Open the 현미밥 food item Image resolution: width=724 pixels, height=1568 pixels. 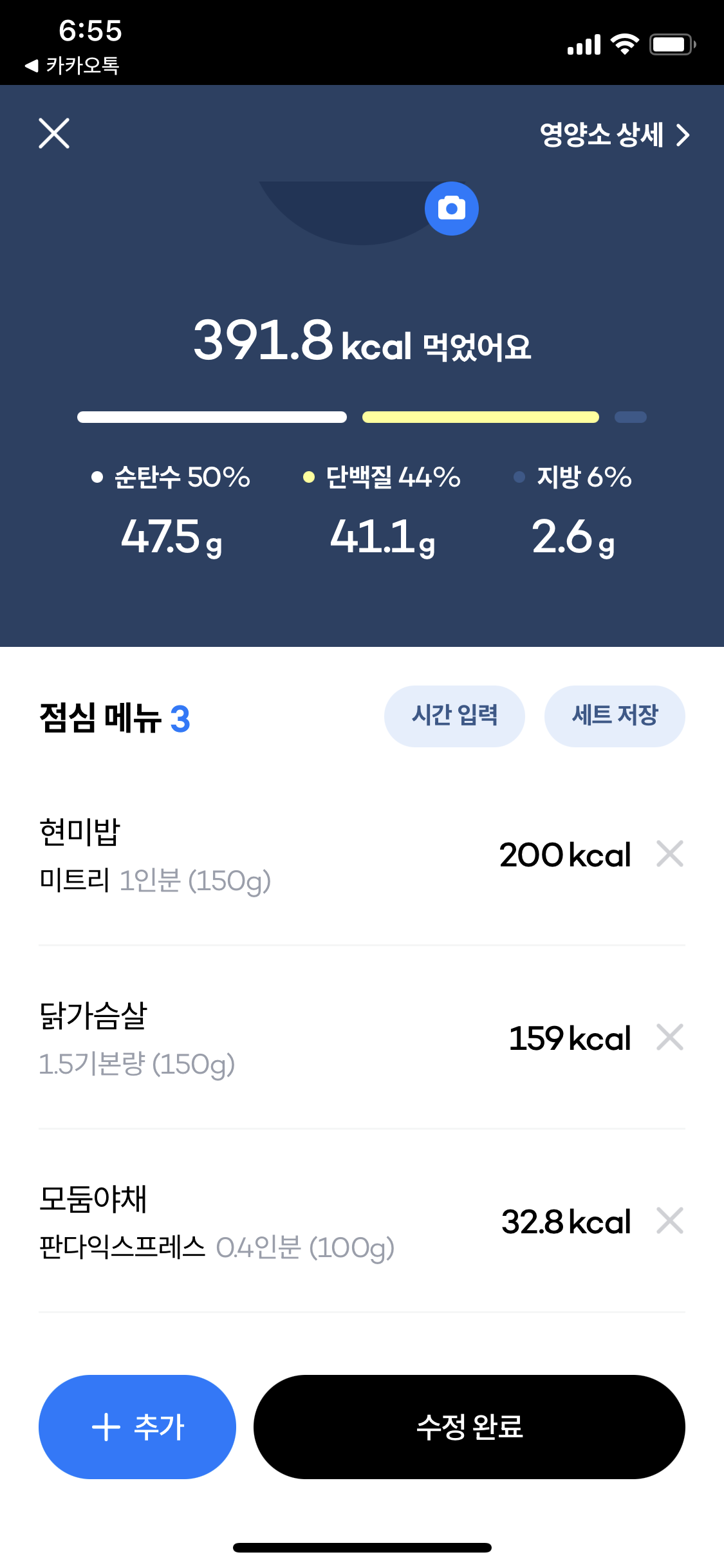pos(335,855)
